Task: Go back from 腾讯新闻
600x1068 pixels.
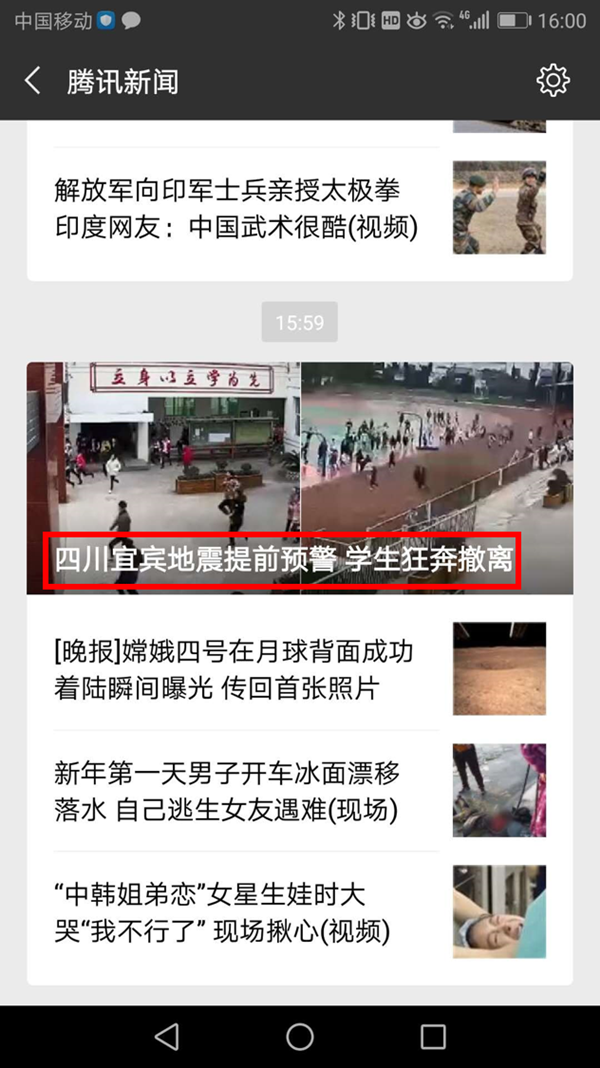Action: click(x=33, y=81)
